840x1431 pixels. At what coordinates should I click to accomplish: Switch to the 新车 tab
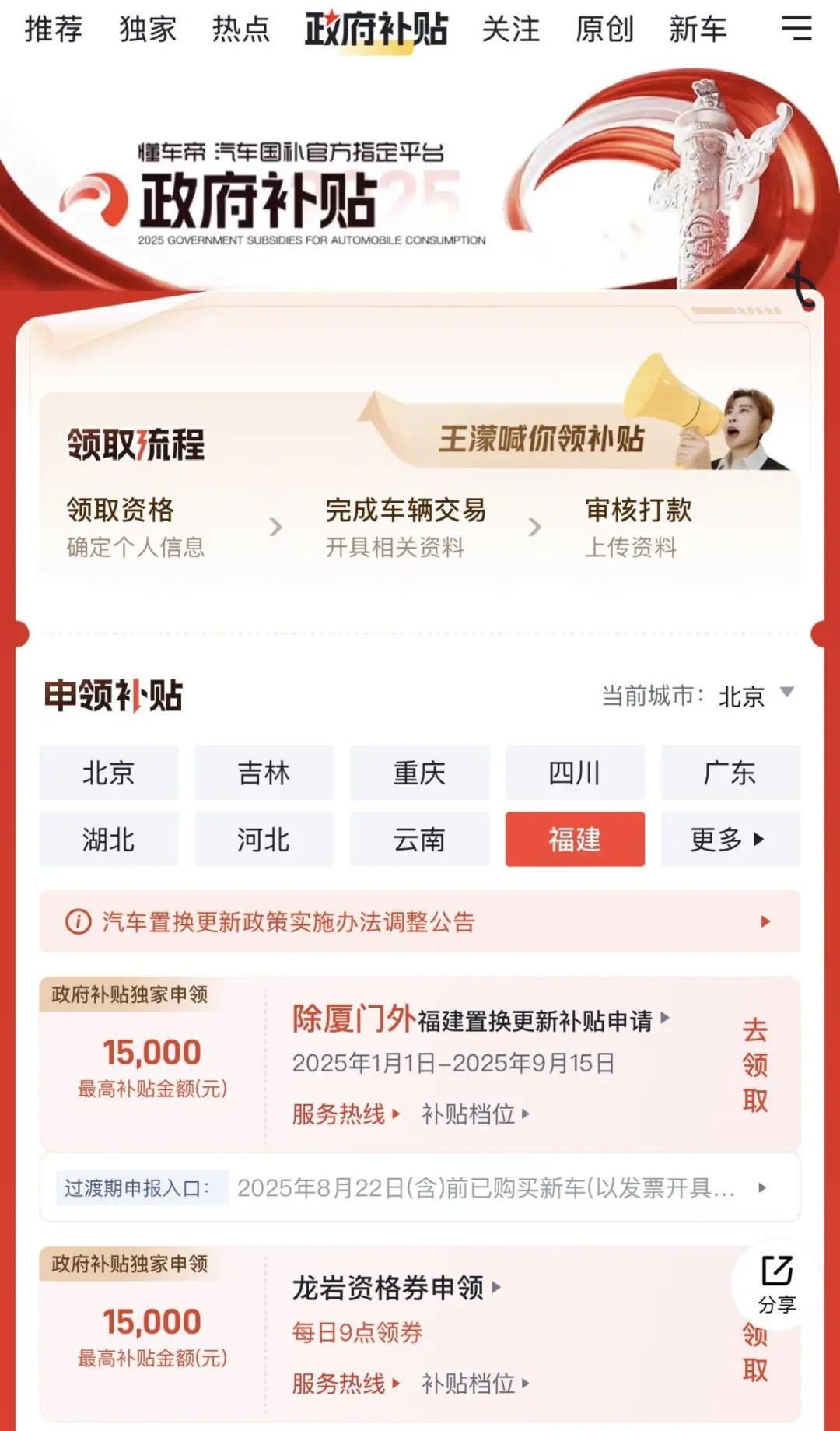pyautogui.click(x=698, y=30)
